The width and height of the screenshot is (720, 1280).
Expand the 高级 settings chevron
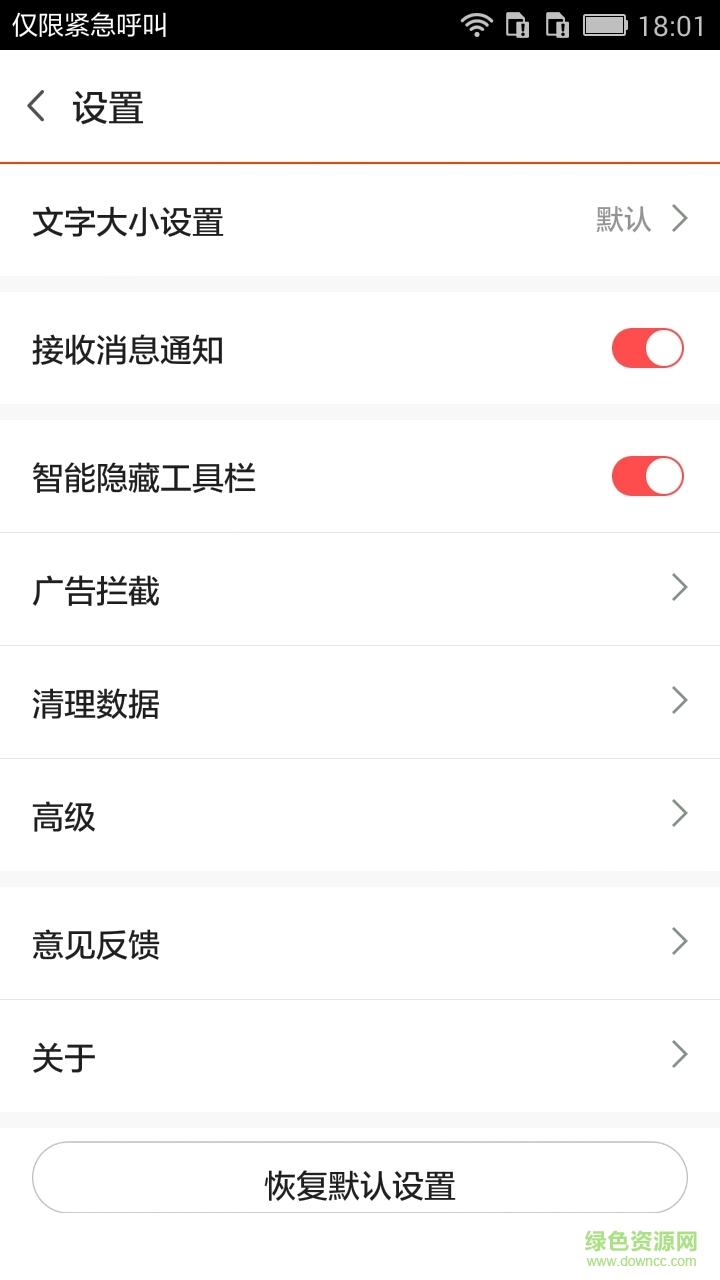pos(679,813)
